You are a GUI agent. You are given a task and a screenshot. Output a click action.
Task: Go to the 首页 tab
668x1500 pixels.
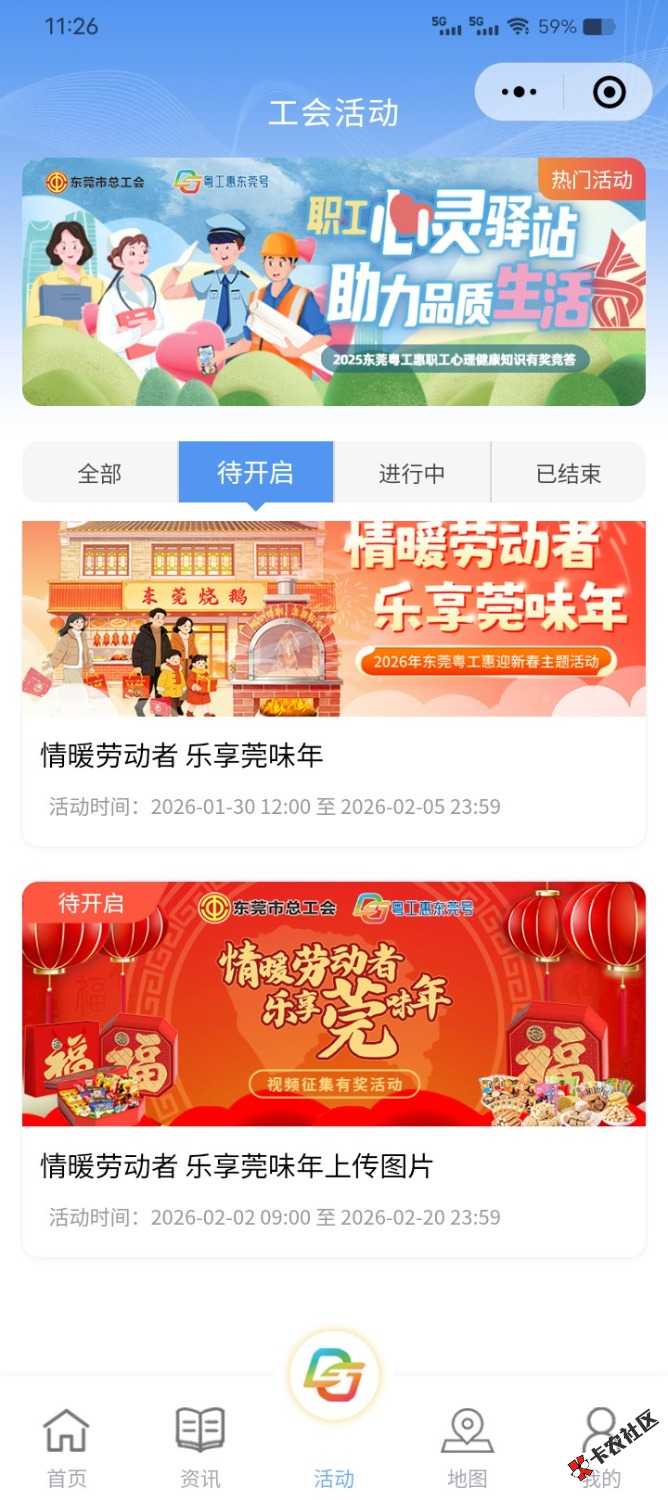point(67,1447)
